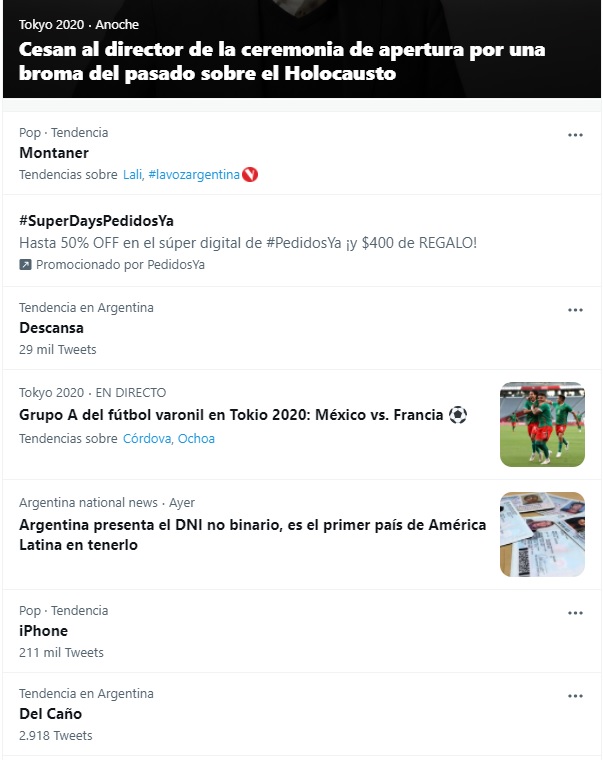Open the Holocaust joke ceremony director headline

(x=282, y=61)
